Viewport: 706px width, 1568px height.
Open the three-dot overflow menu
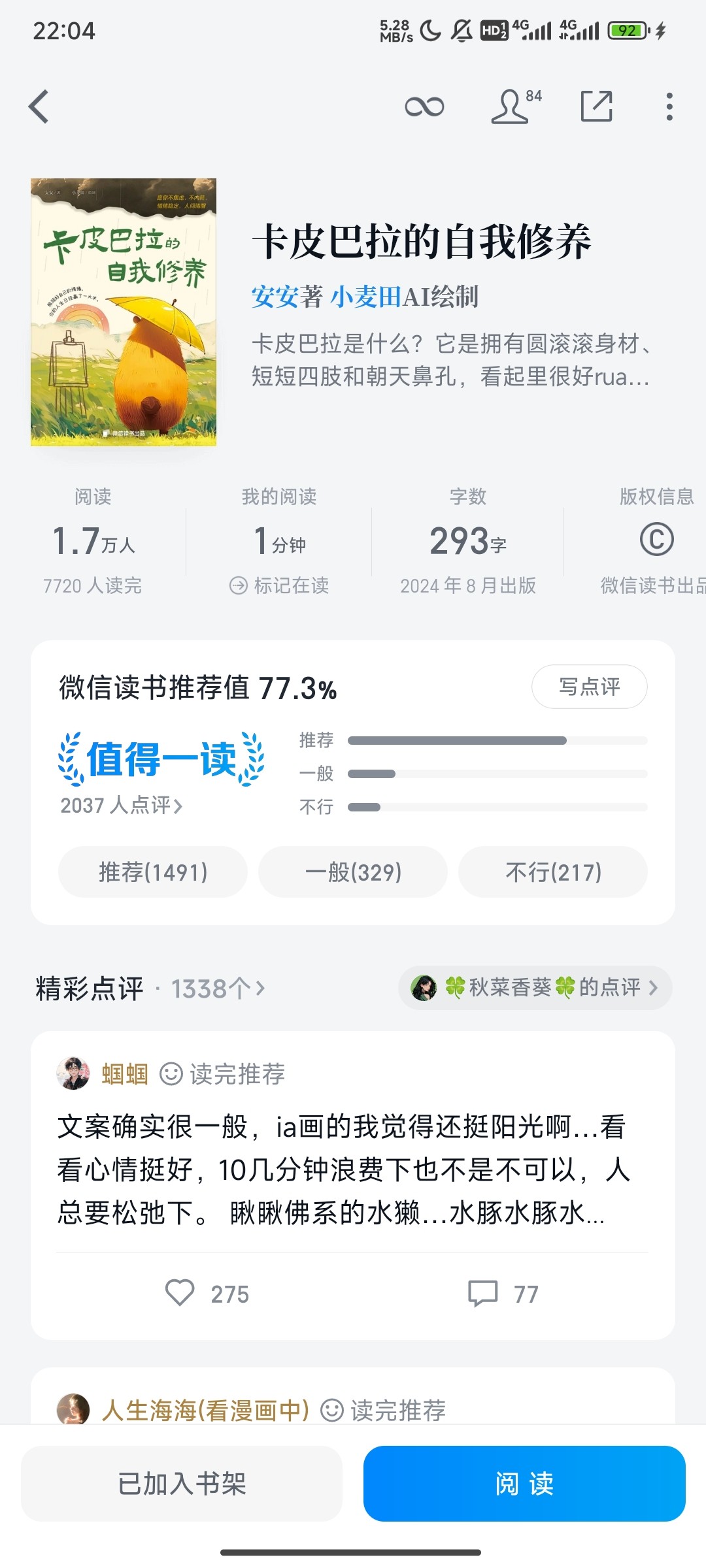pyautogui.click(x=669, y=106)
